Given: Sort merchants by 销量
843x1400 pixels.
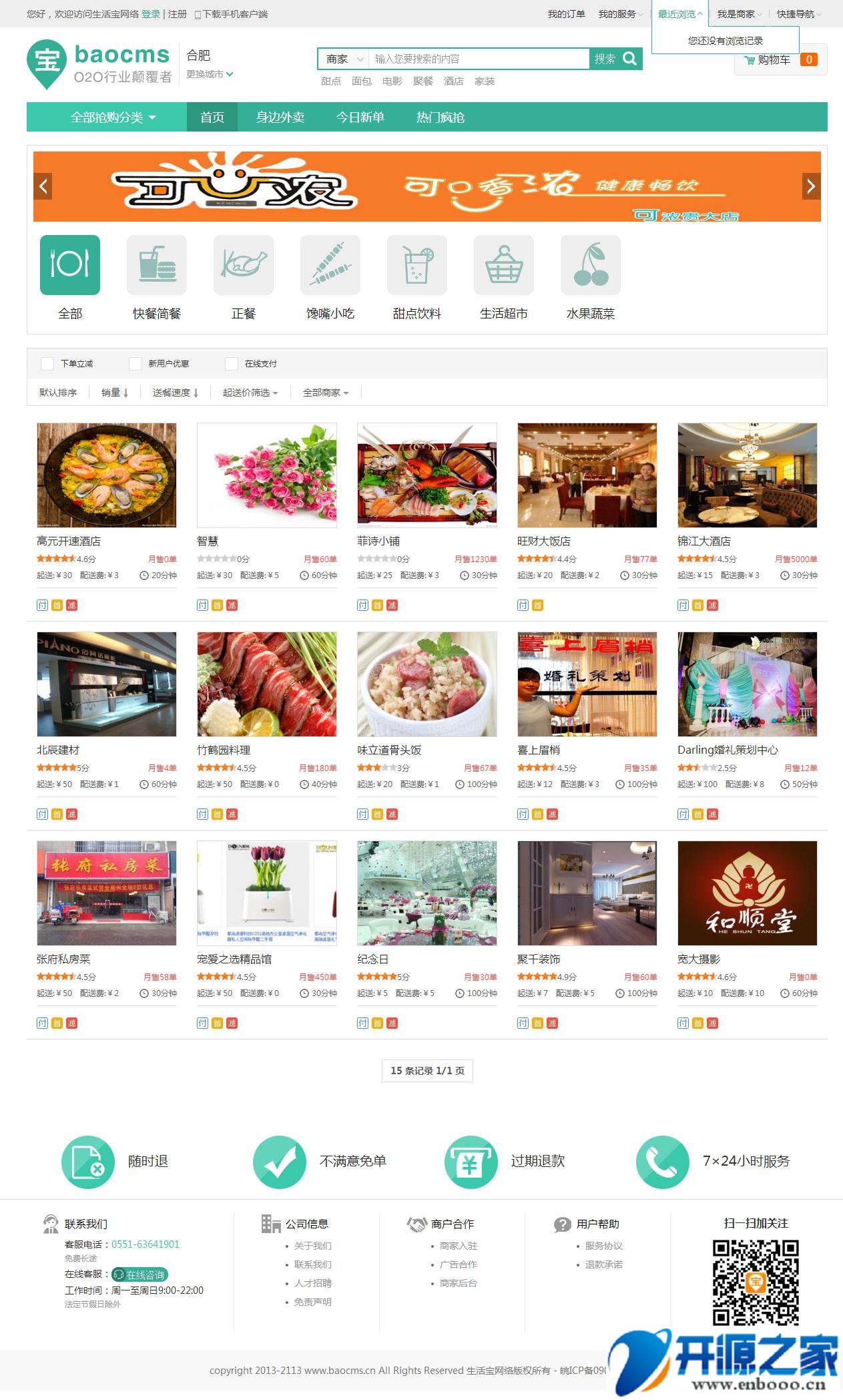Looking at the screenshot, I should [x=114, y=393].
